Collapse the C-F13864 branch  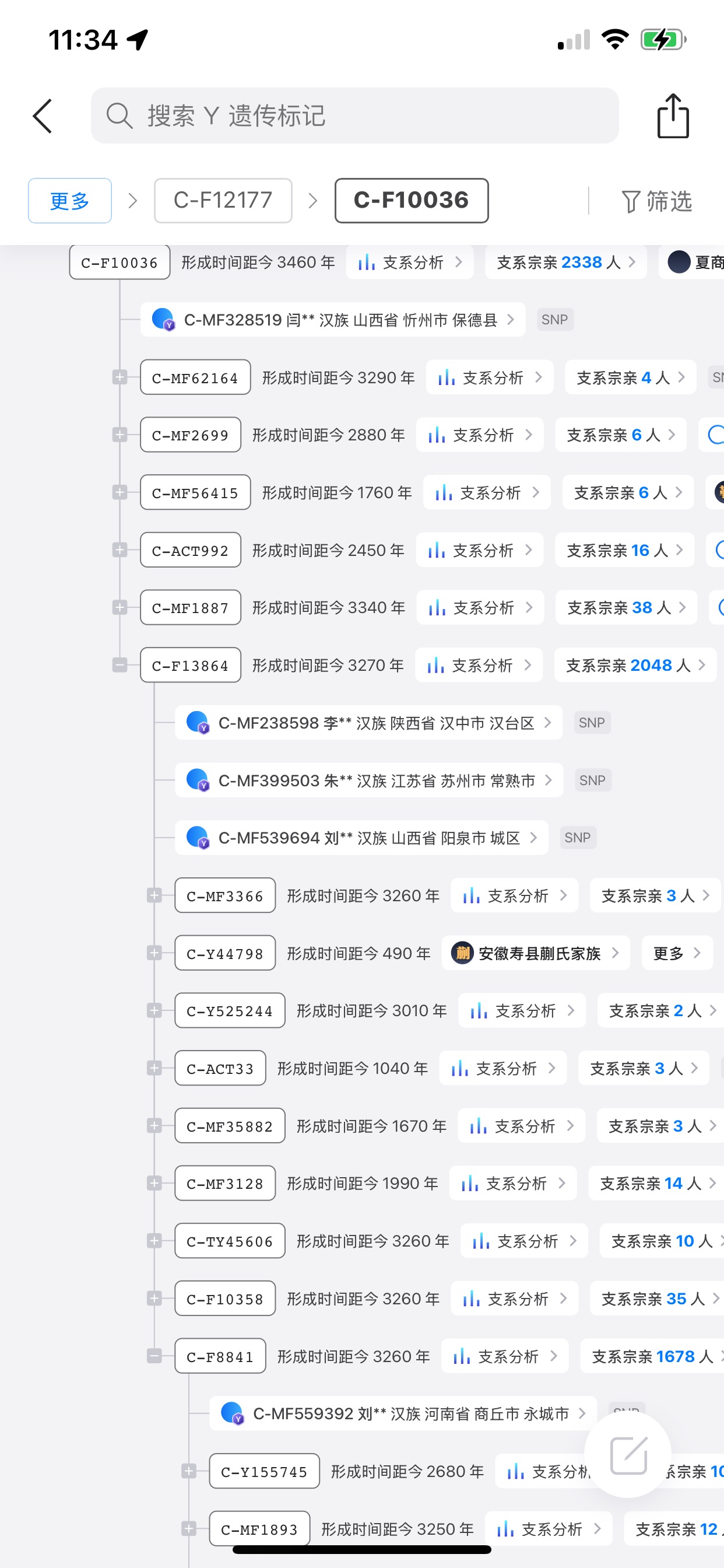[x=120, y=664]
